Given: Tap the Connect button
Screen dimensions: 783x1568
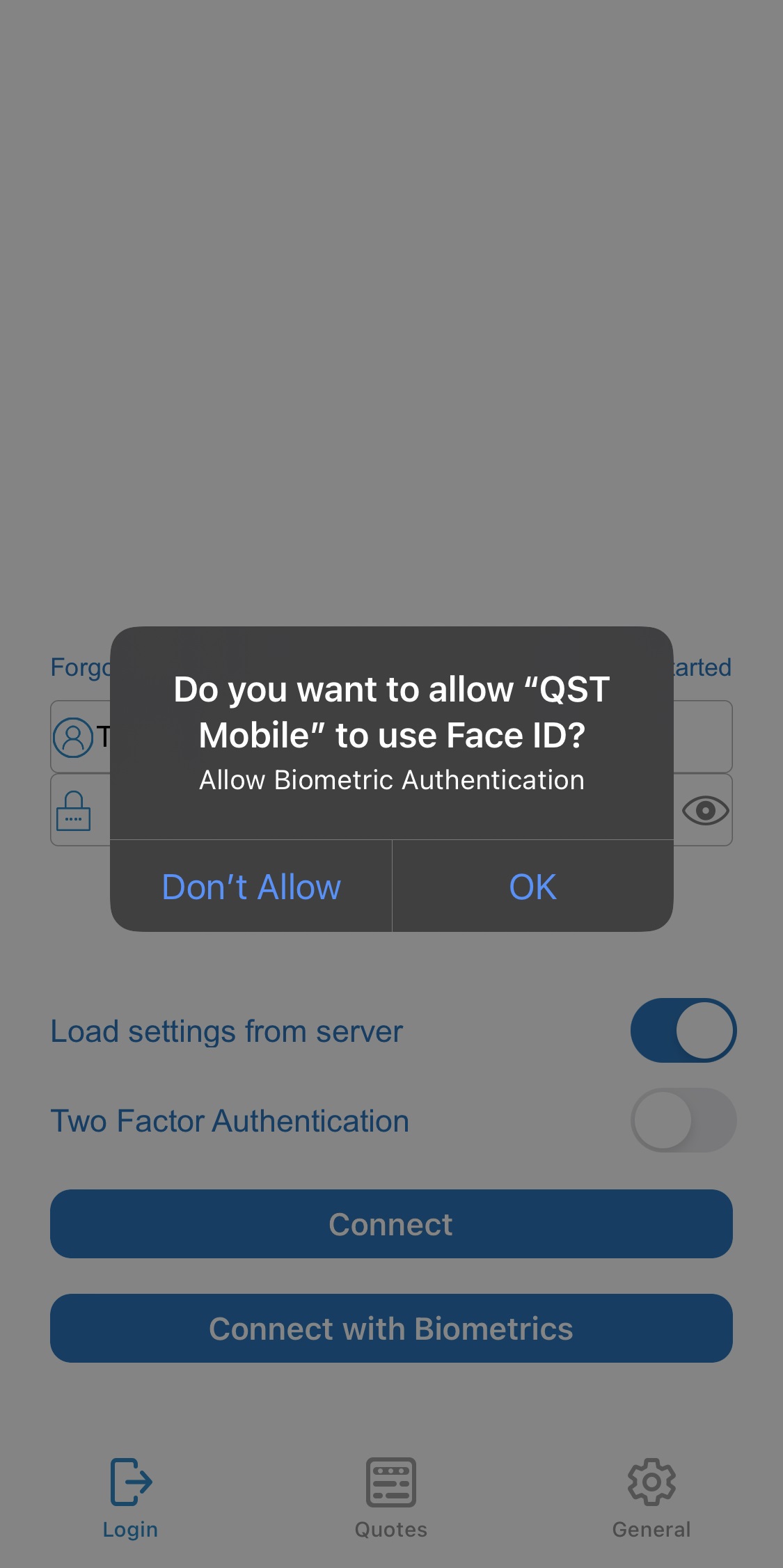Looking at the screenshot, I should pyautogui.click(x=391, y=1224).
